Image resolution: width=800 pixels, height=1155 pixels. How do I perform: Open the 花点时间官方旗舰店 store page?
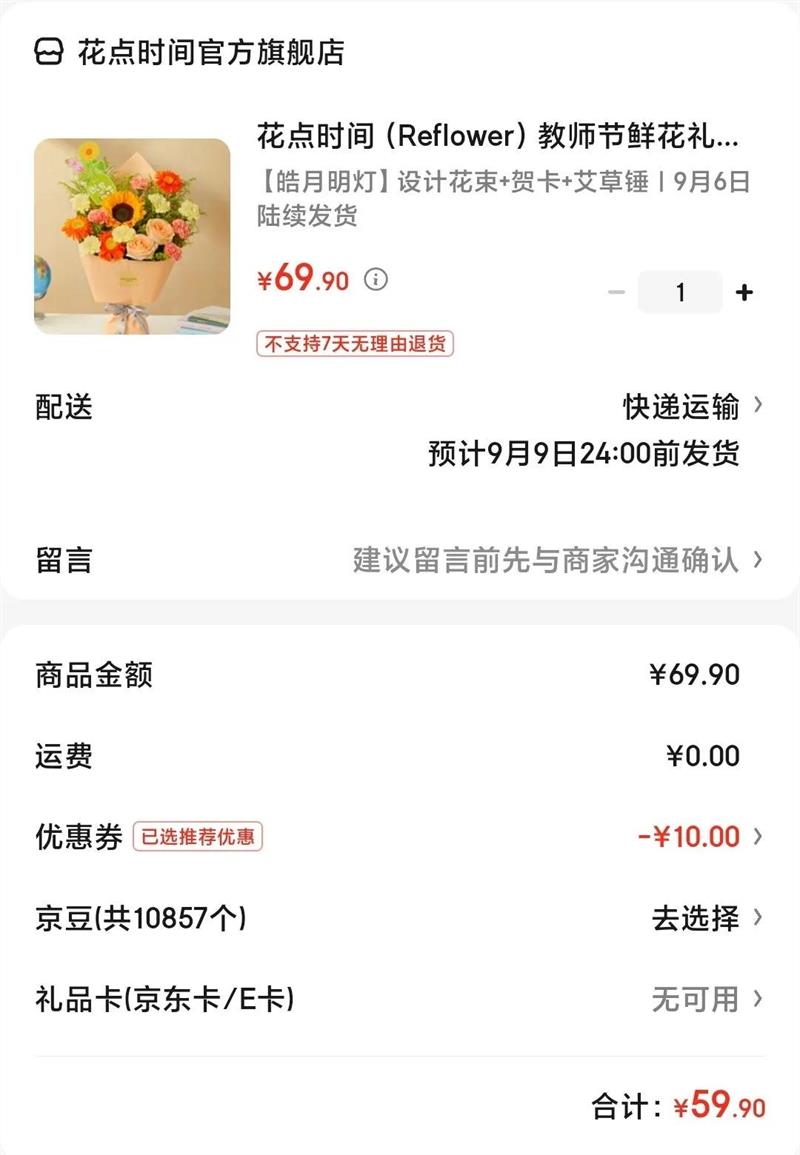[x=189, y=52]
